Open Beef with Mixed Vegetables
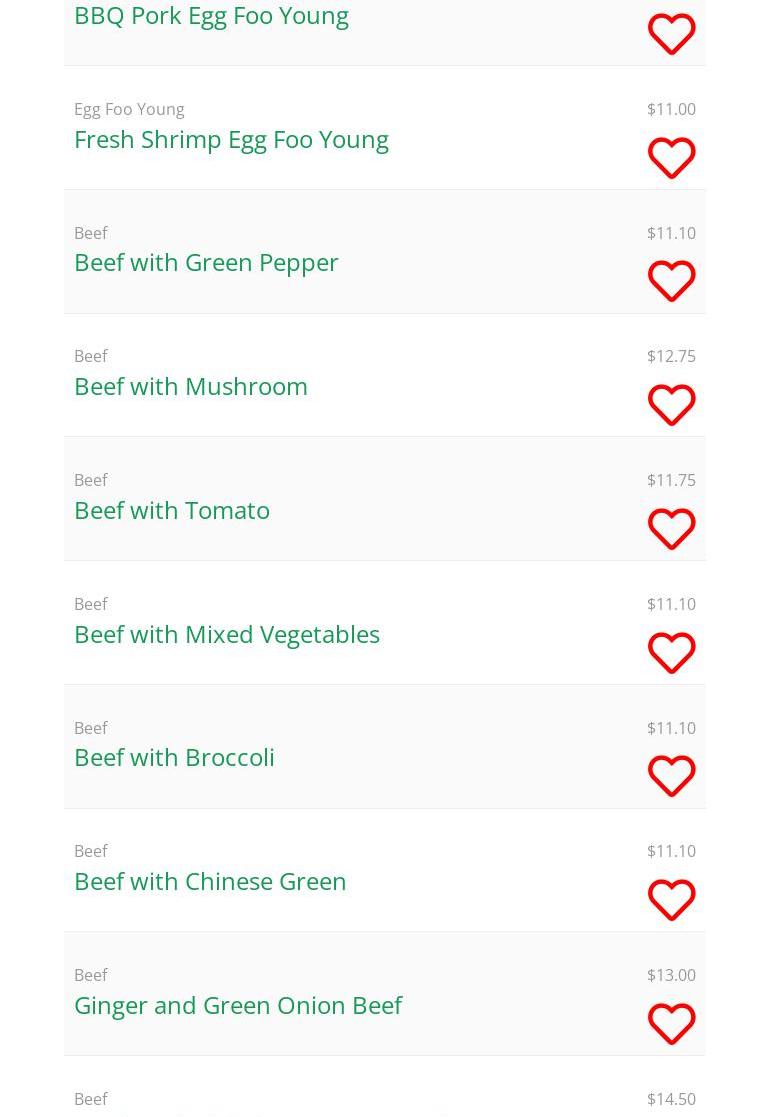The width and height of the screenshot is (770, 1117). click(227, 634)
